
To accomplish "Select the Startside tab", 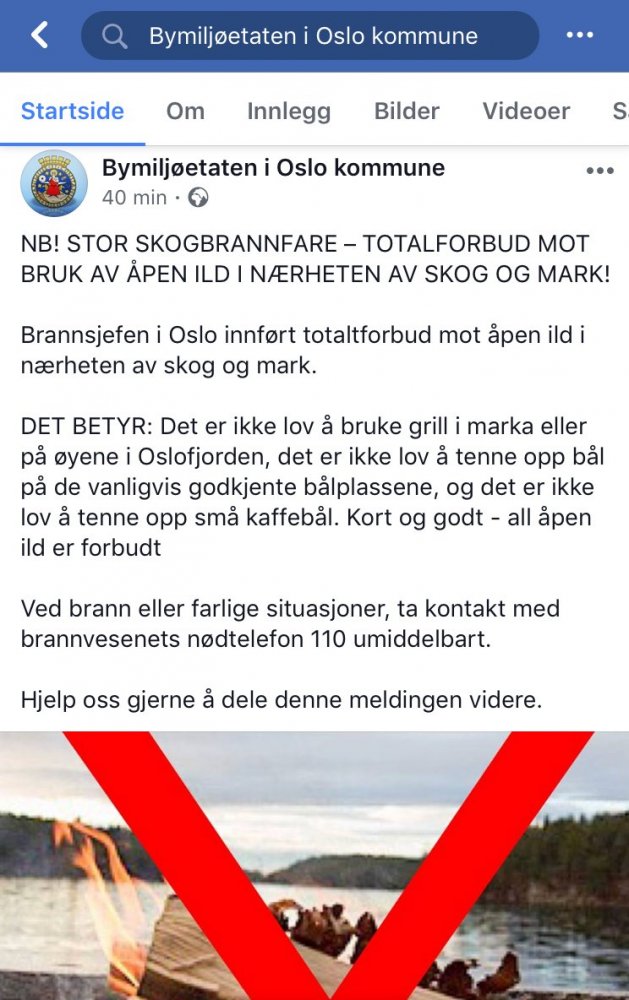I will pos(72,111).
